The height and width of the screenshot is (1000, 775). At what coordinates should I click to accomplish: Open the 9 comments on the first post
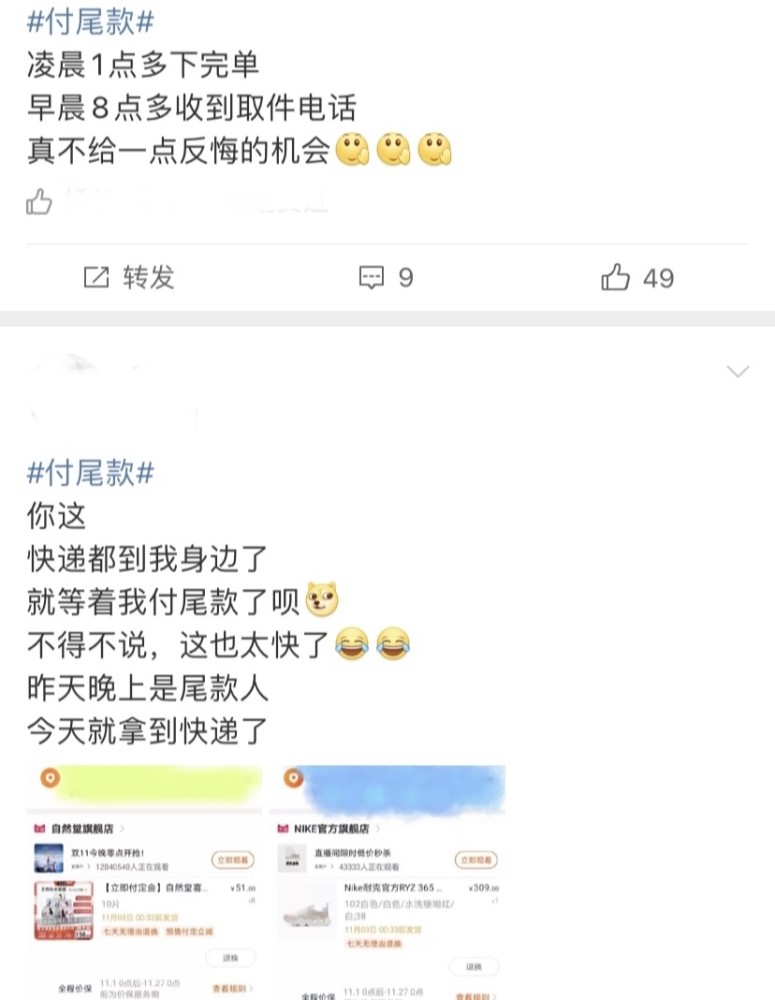pyautogui.click(x=386, y=277)
